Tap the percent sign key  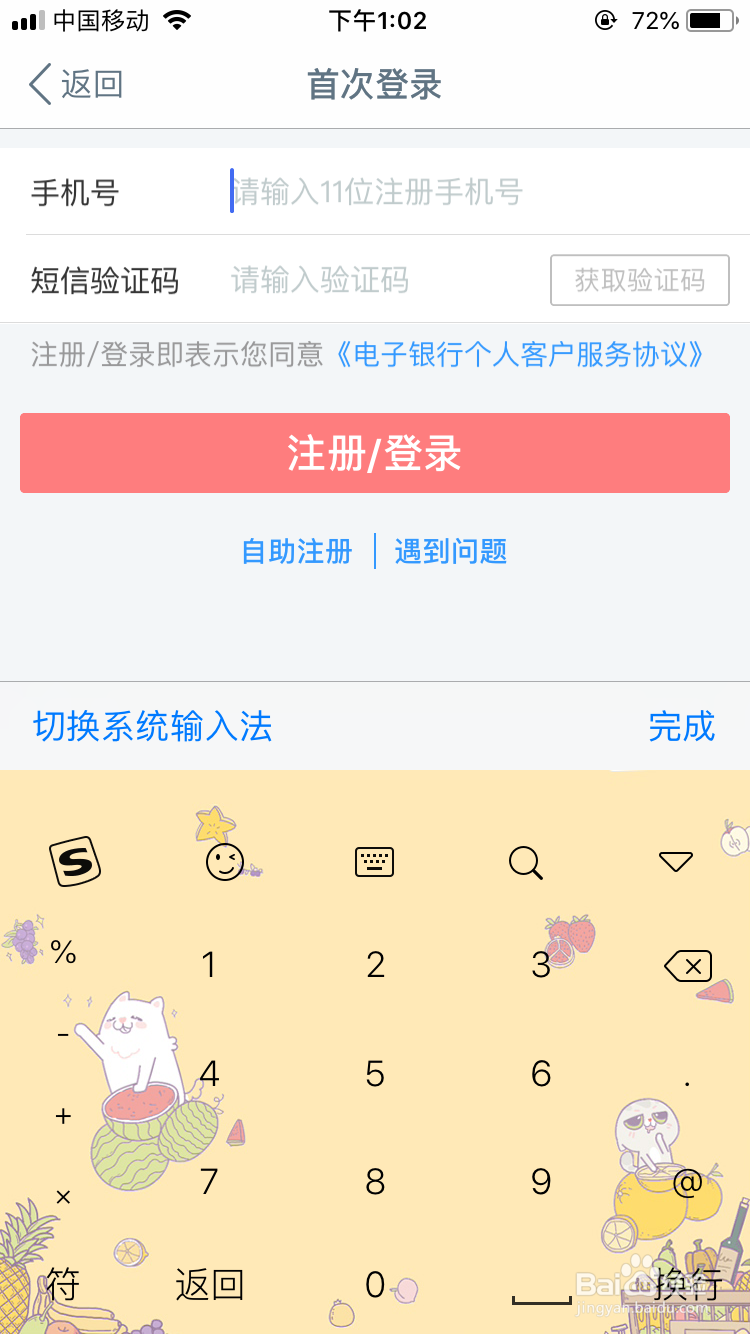62,953
